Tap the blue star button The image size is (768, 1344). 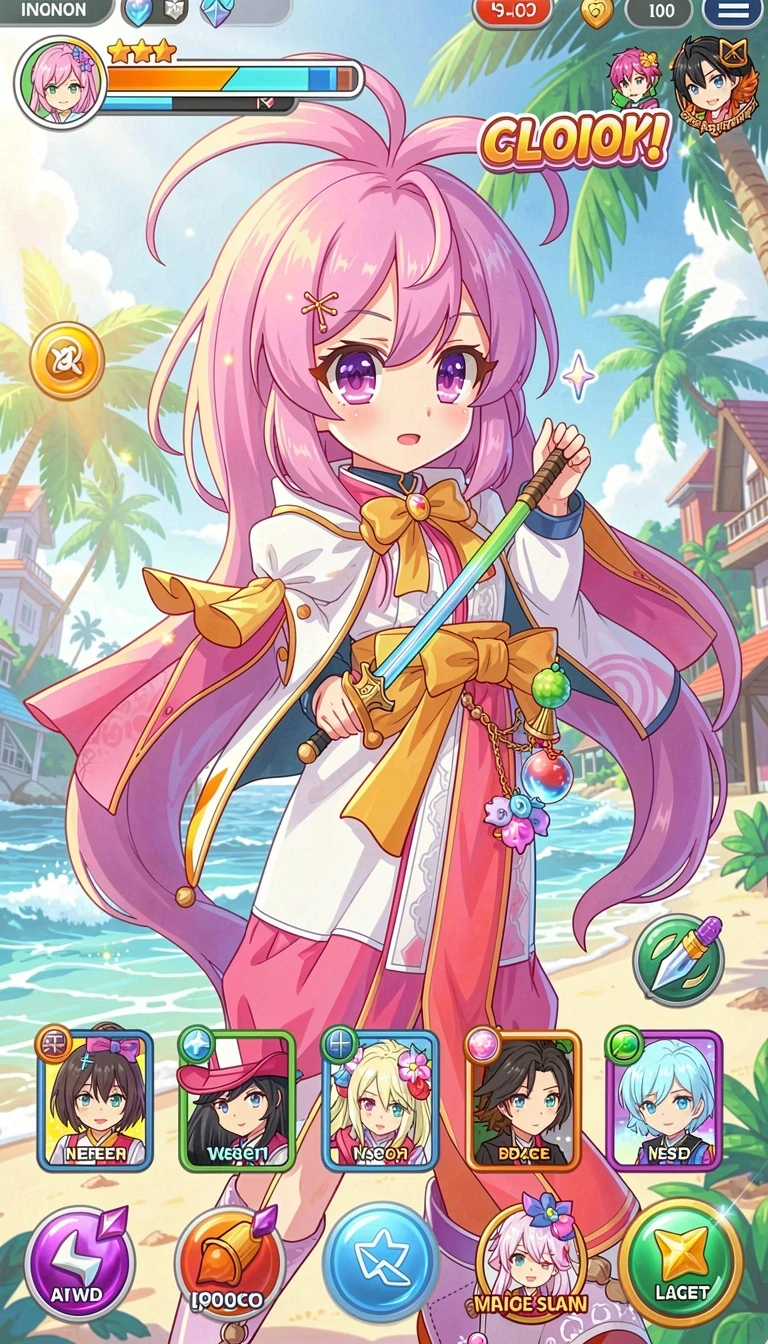[381, 1263]
